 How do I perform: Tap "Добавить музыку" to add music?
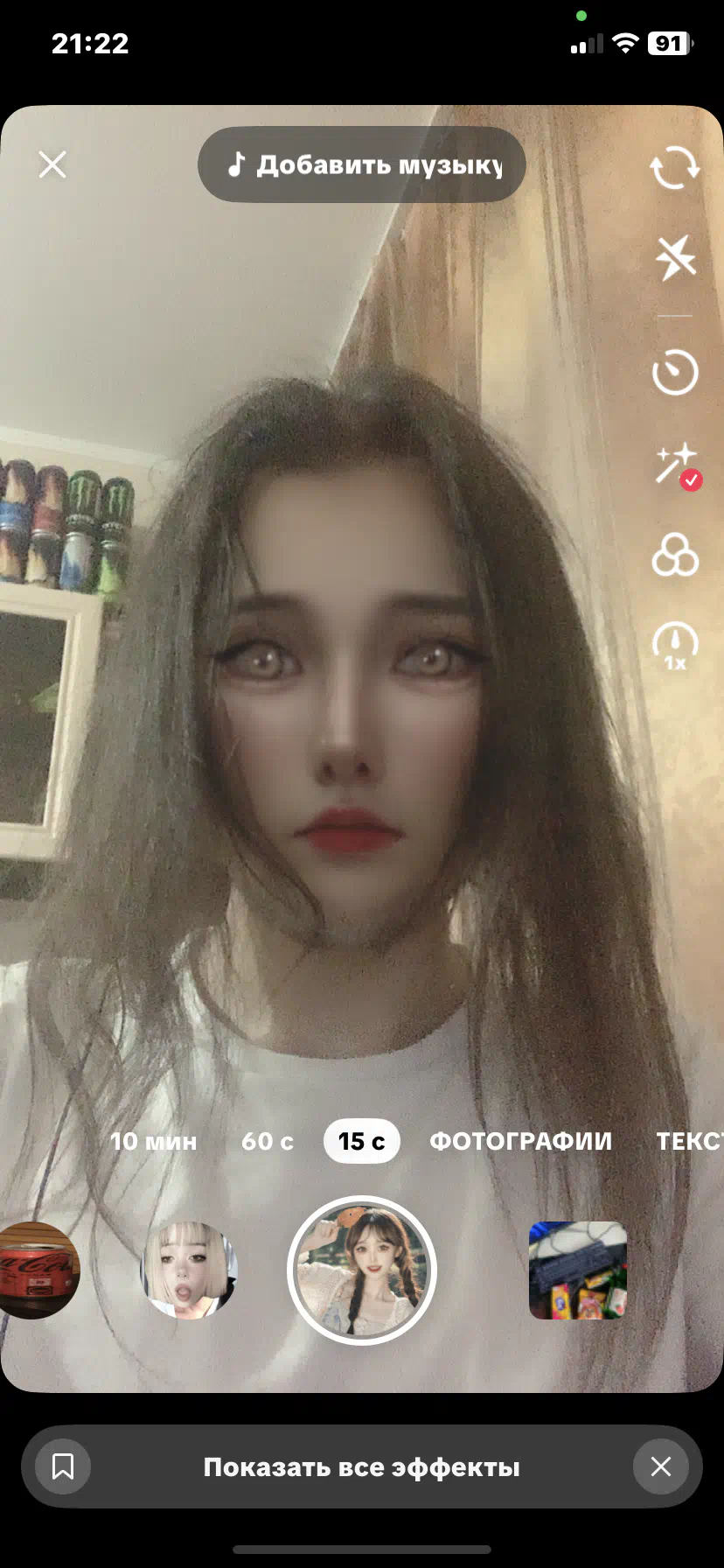click(x=362, y=164)
